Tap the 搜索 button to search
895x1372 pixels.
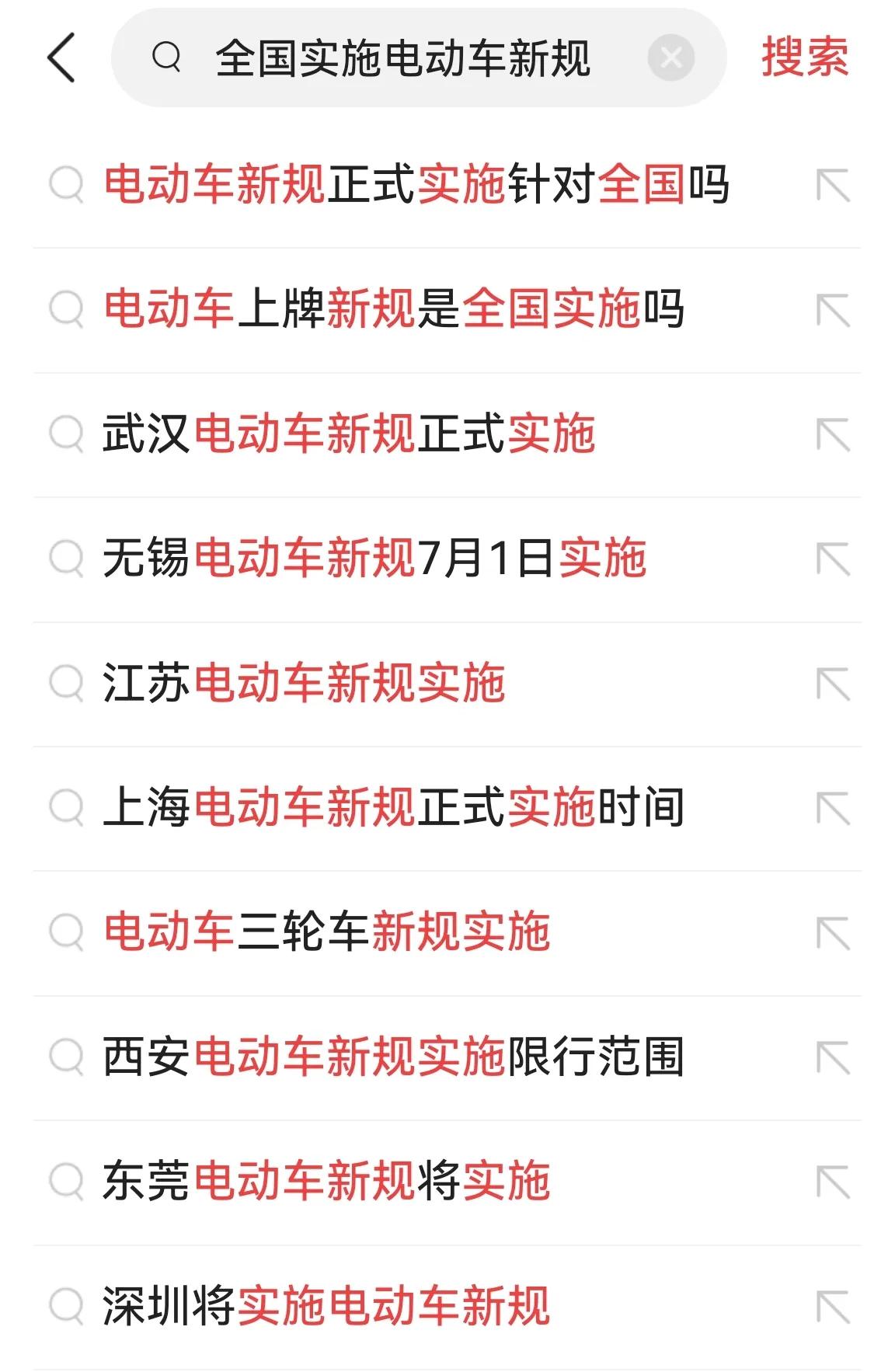pos(806,57)
